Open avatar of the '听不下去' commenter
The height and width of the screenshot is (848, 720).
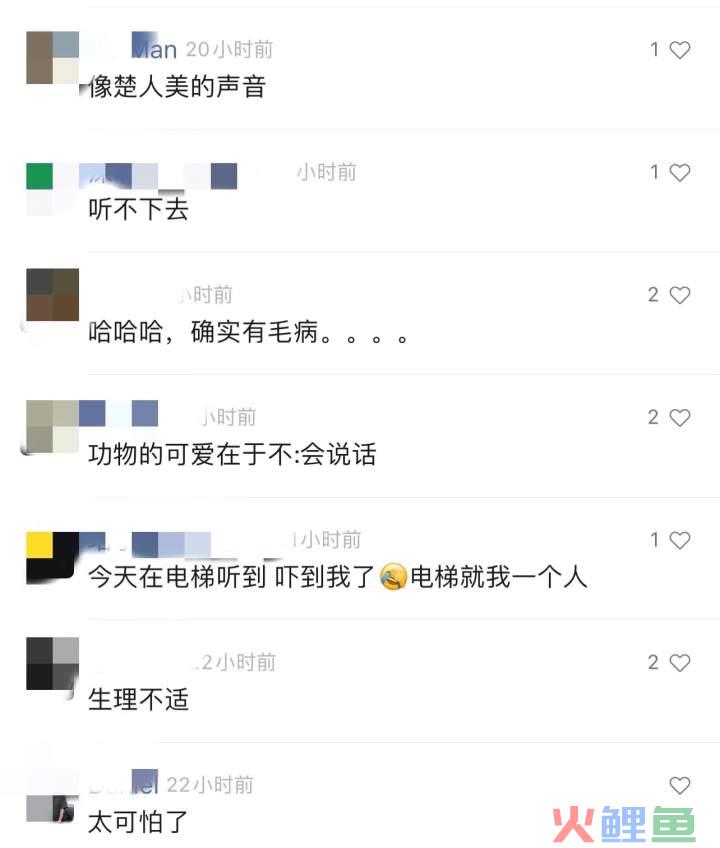tap(52, 190)
